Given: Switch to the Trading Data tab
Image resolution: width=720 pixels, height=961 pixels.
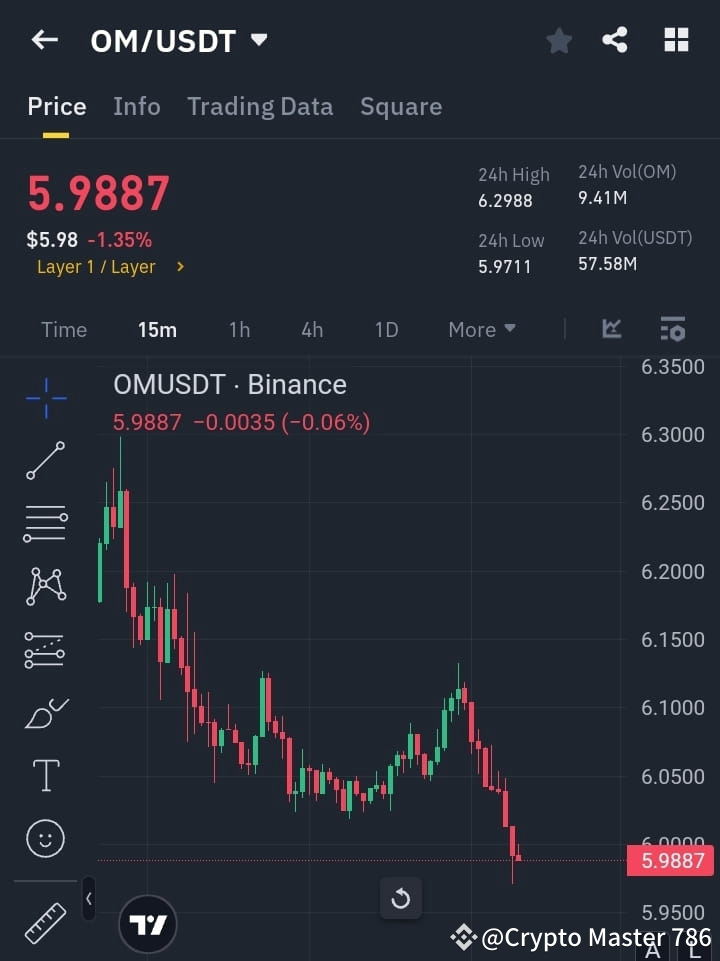Looking at the screenshot, I should [260, 106].
